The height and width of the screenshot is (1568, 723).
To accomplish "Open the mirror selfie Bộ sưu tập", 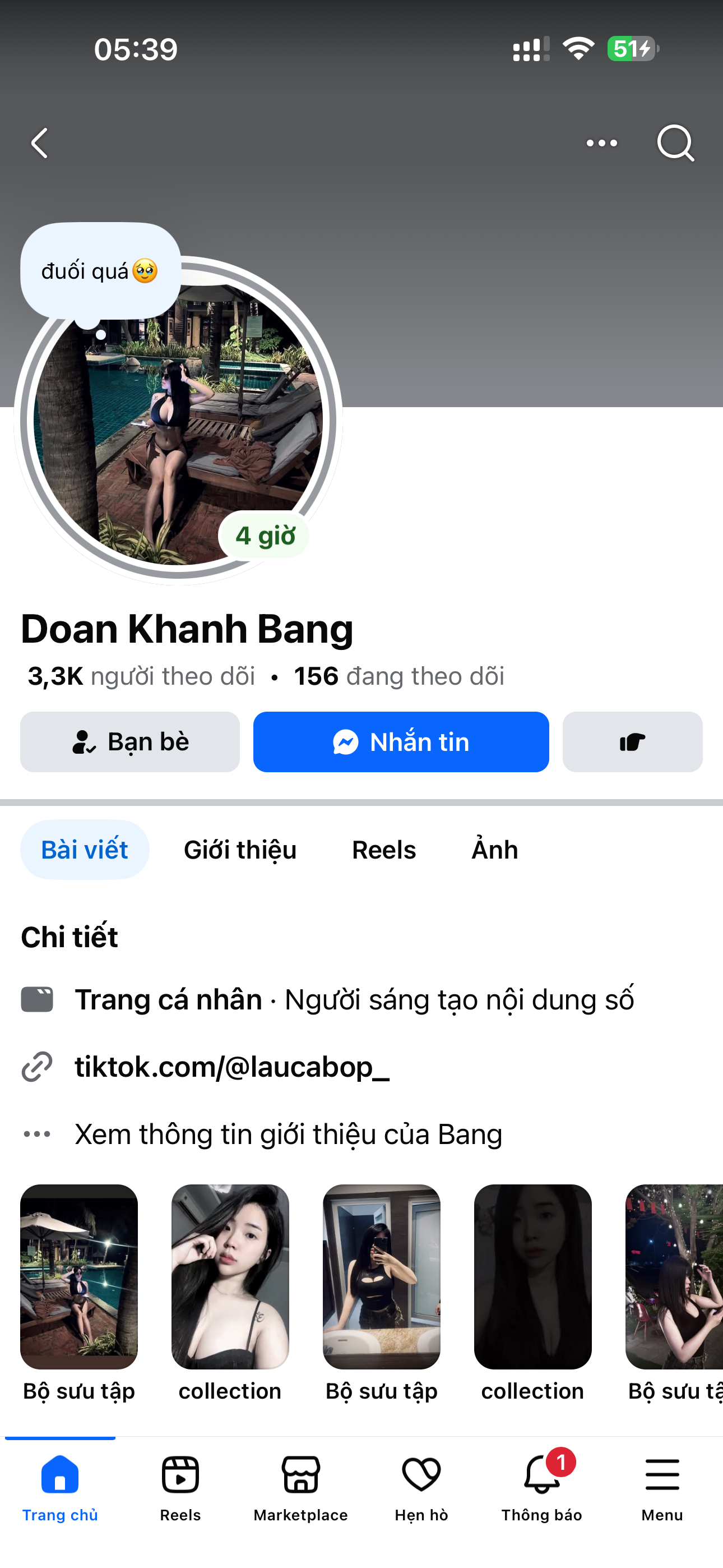I will [x=382, y=1276].
